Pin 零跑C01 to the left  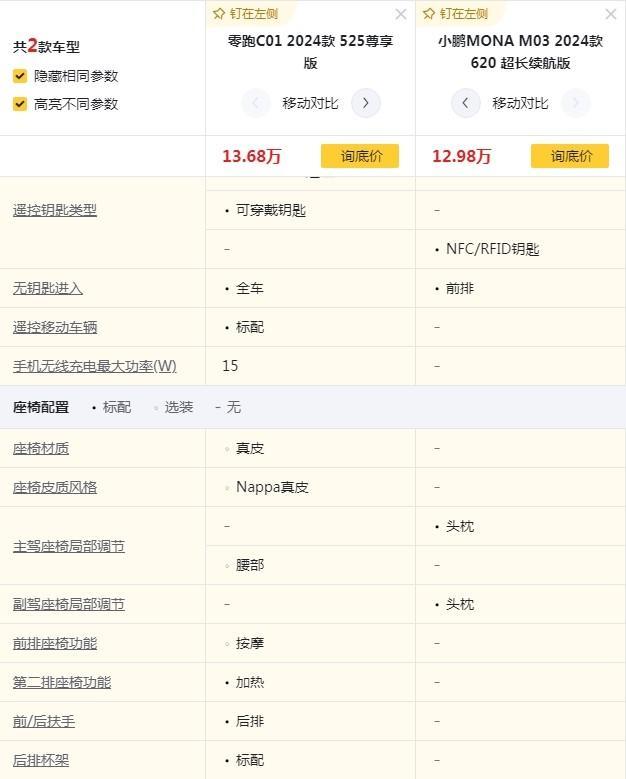pyautogui.click(x=245, y=14)
